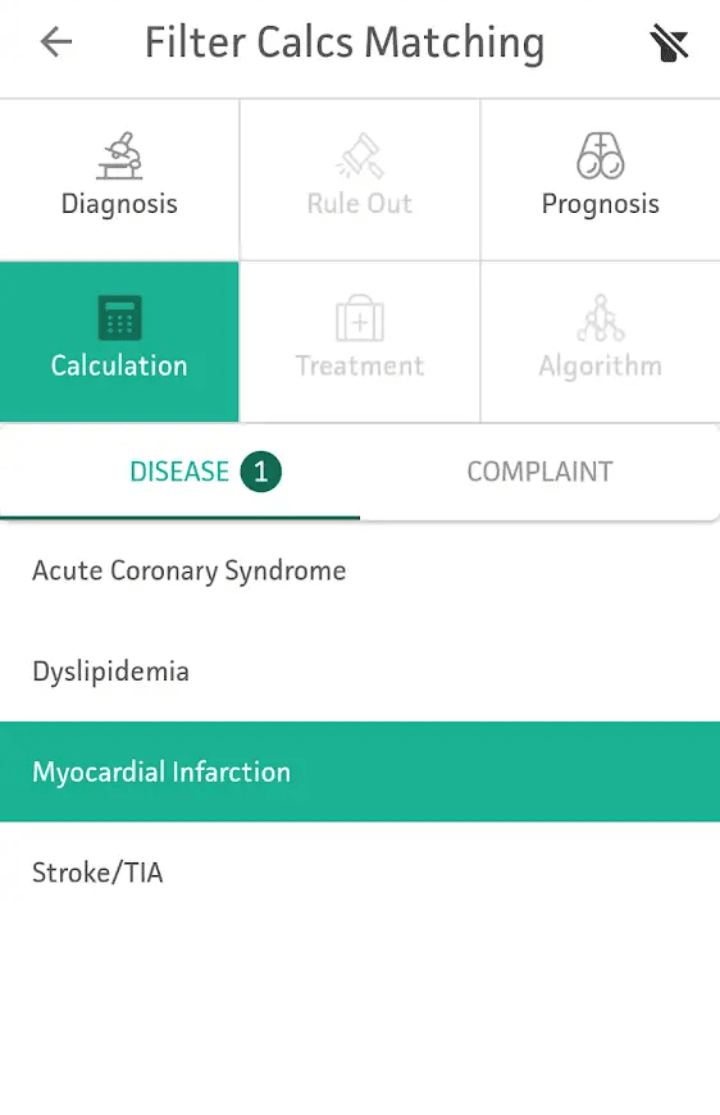Enable the Rule Out filter

click(359, 178)
